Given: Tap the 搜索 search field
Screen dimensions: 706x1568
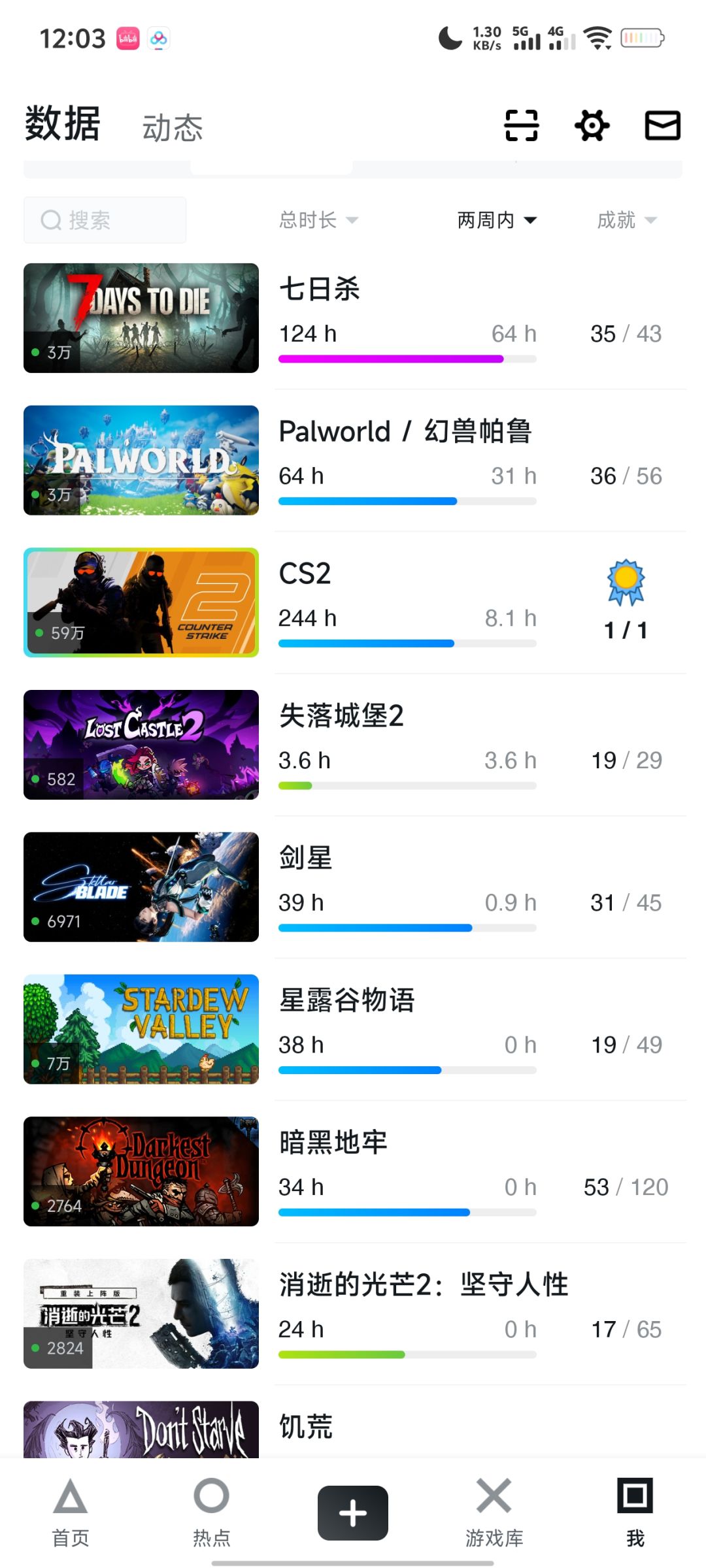Looking at the screenshot, I should (105, 220).
